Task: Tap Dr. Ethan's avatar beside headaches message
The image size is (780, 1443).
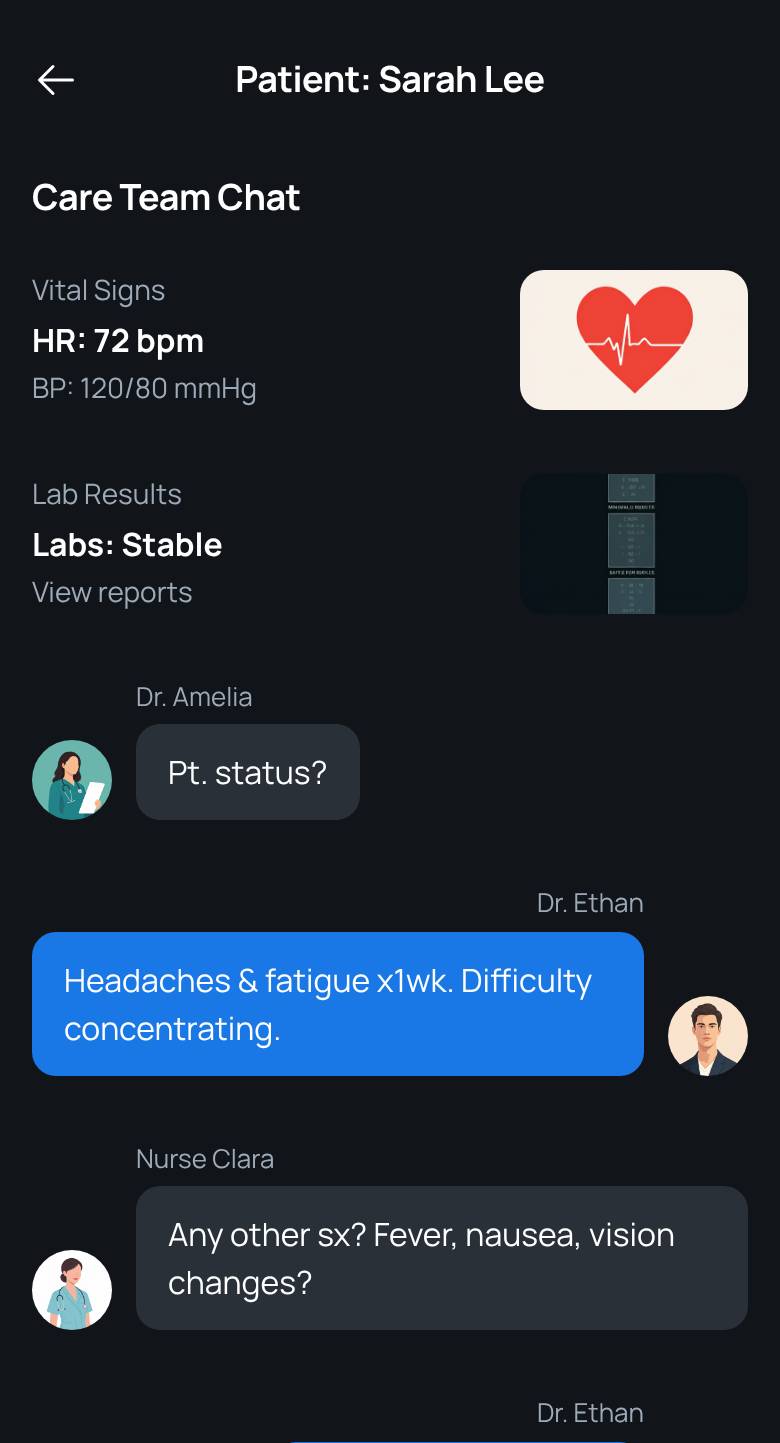Action: point(708,1036)
